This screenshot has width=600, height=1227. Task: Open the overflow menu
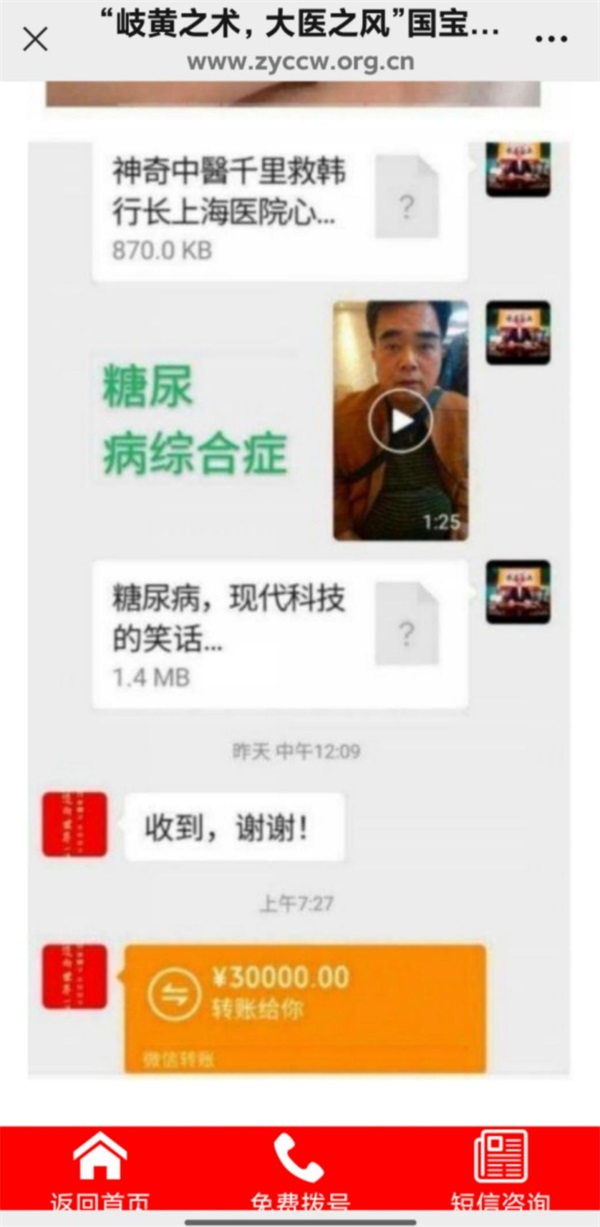point(552,39)
